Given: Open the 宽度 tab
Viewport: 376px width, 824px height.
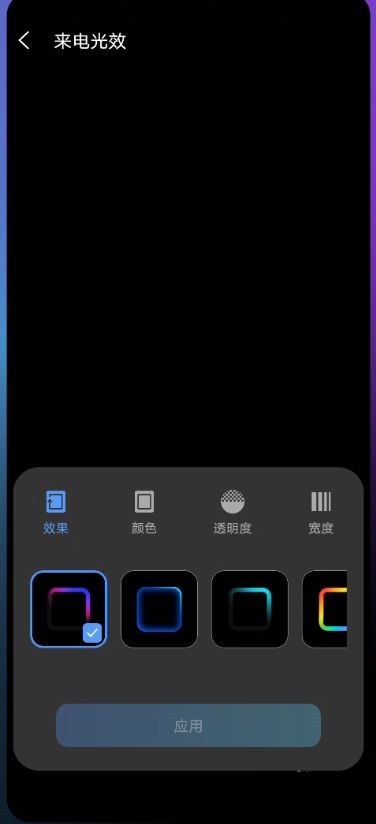Looking at the screenshot, I should (321, 512).
